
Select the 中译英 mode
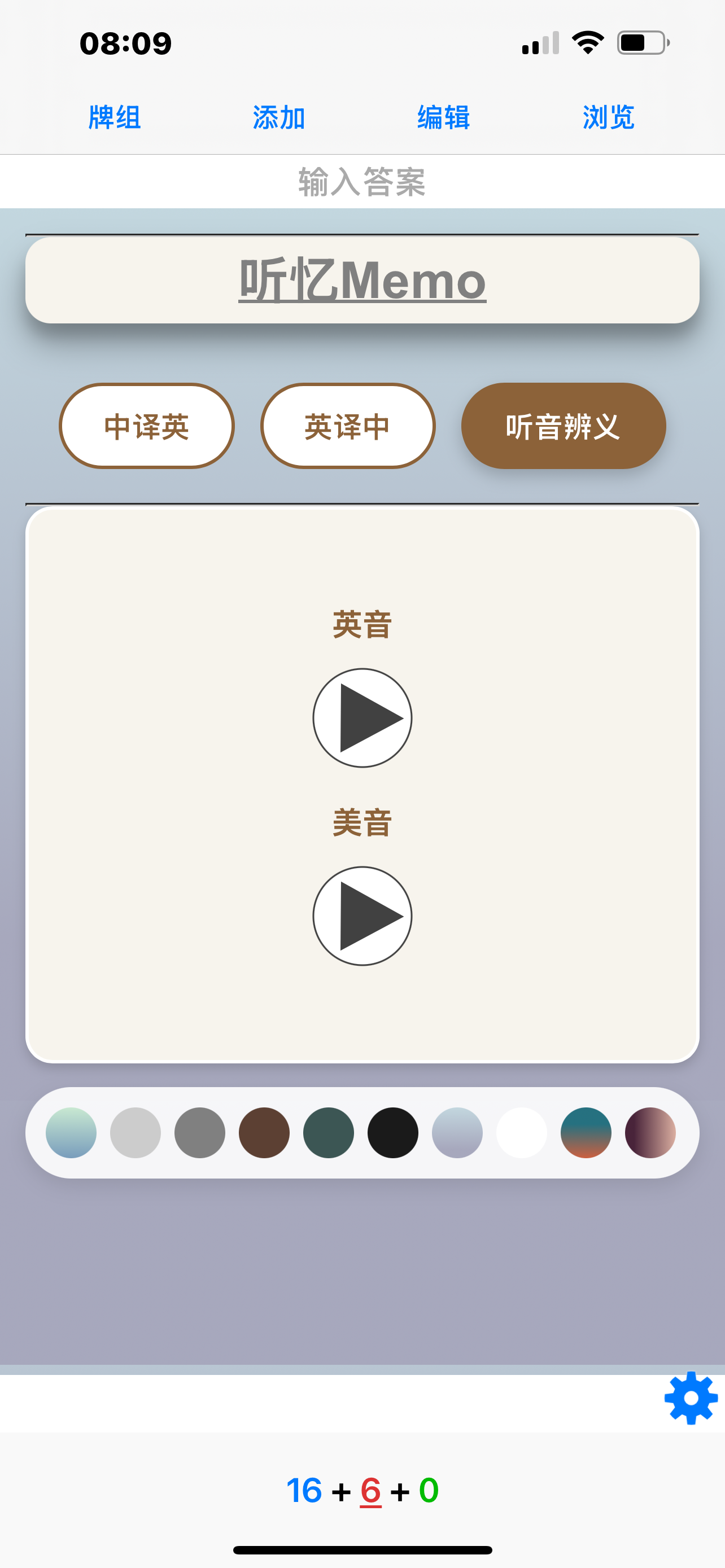tap(147, 426)
